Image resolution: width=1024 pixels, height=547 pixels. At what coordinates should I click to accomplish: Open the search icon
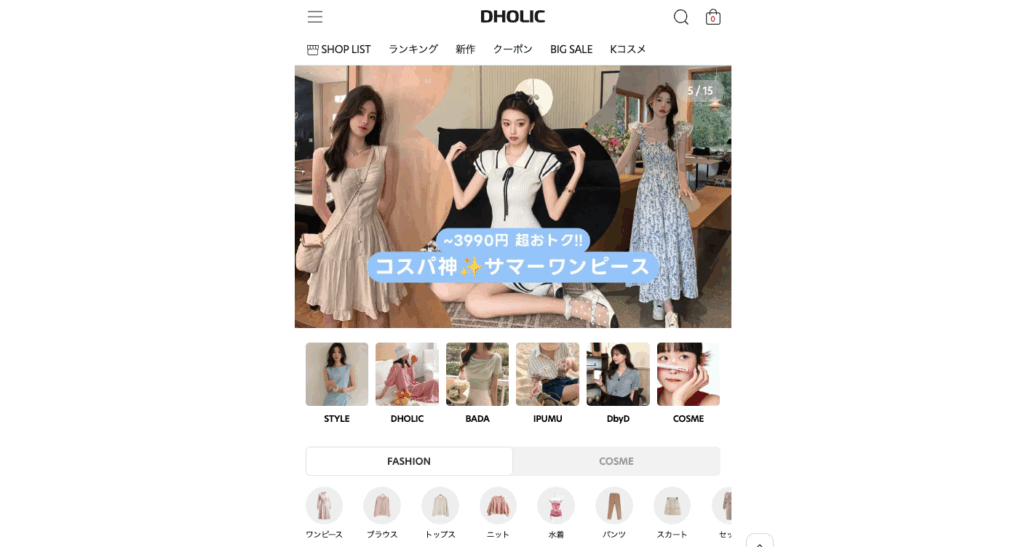(681, 17)
